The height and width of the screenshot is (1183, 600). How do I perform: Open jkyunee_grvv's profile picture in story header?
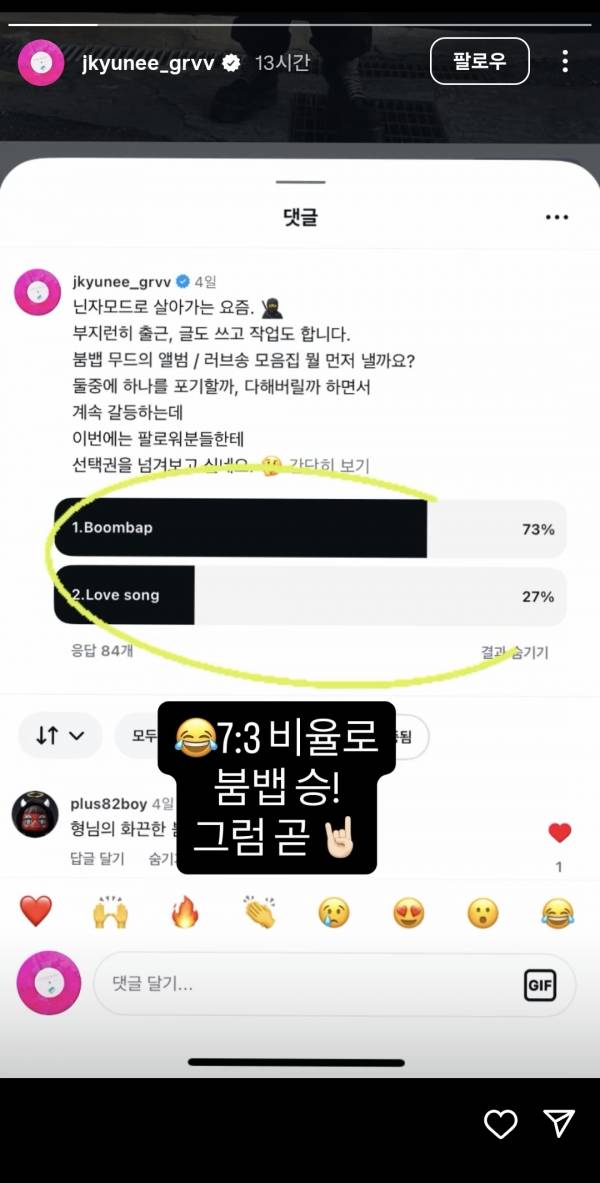point(42,63)
